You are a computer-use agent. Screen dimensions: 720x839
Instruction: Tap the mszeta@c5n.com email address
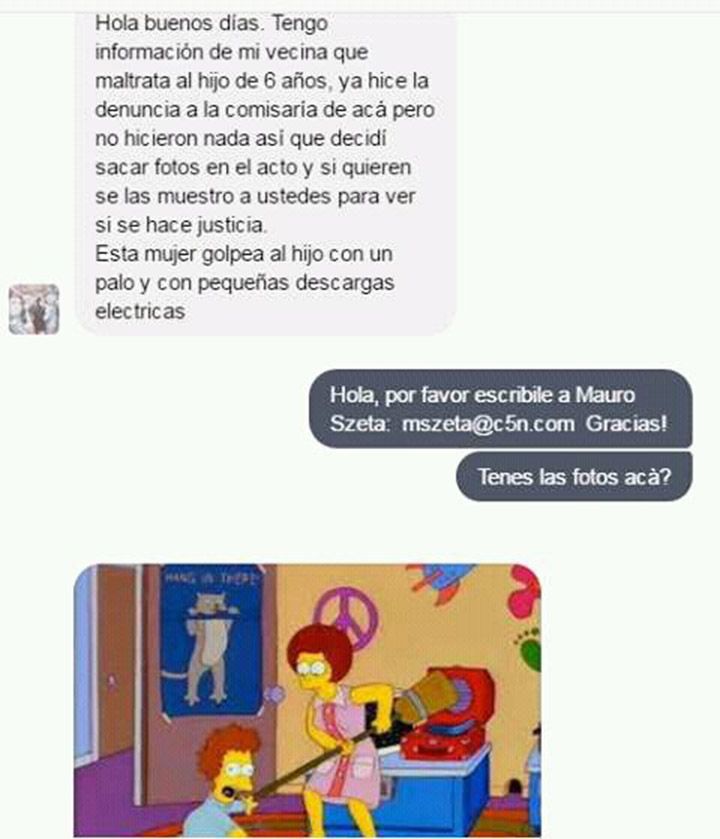(488, 423)
